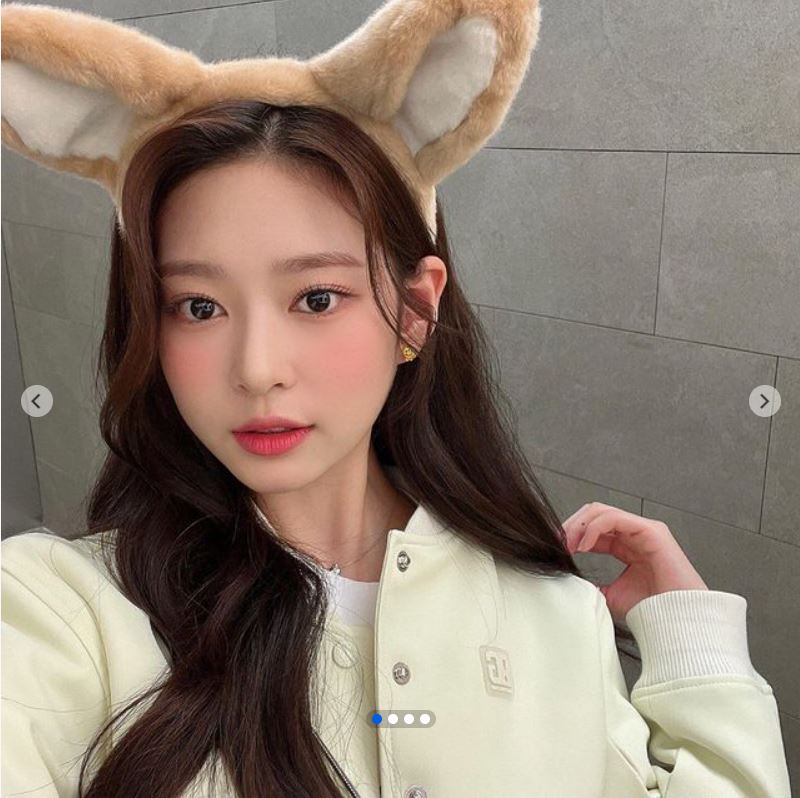Image resolution: width=800 pixels, height=798 pixels.
Task: Go back to the previous carousel photo
Action: click(37, 401)
